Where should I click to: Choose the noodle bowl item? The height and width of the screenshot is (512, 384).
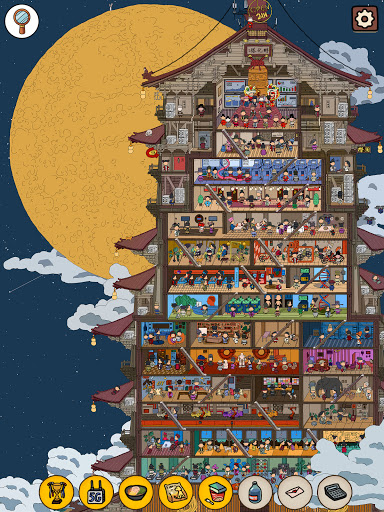(x=136, y=493)
